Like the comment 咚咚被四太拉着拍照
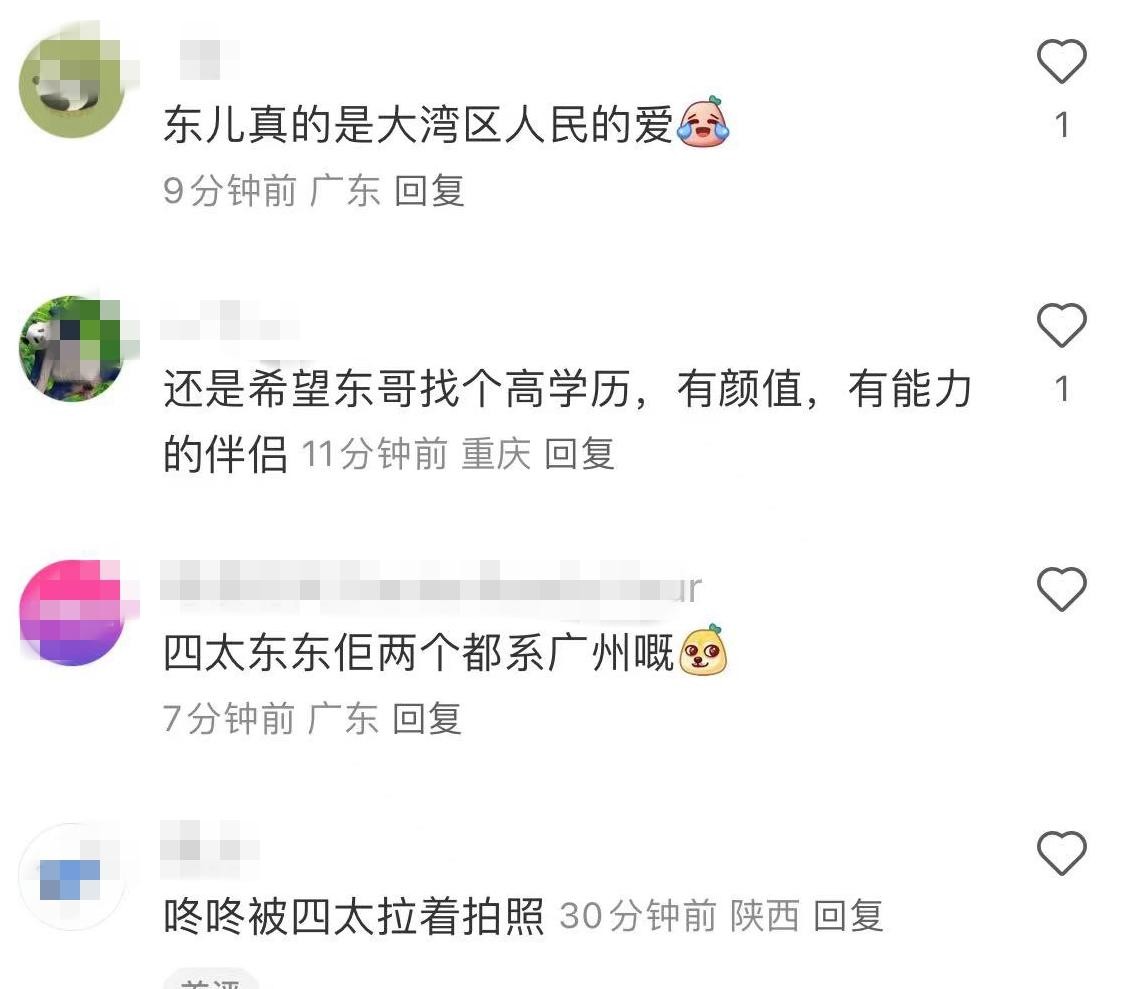 (x=1061, y=854)
